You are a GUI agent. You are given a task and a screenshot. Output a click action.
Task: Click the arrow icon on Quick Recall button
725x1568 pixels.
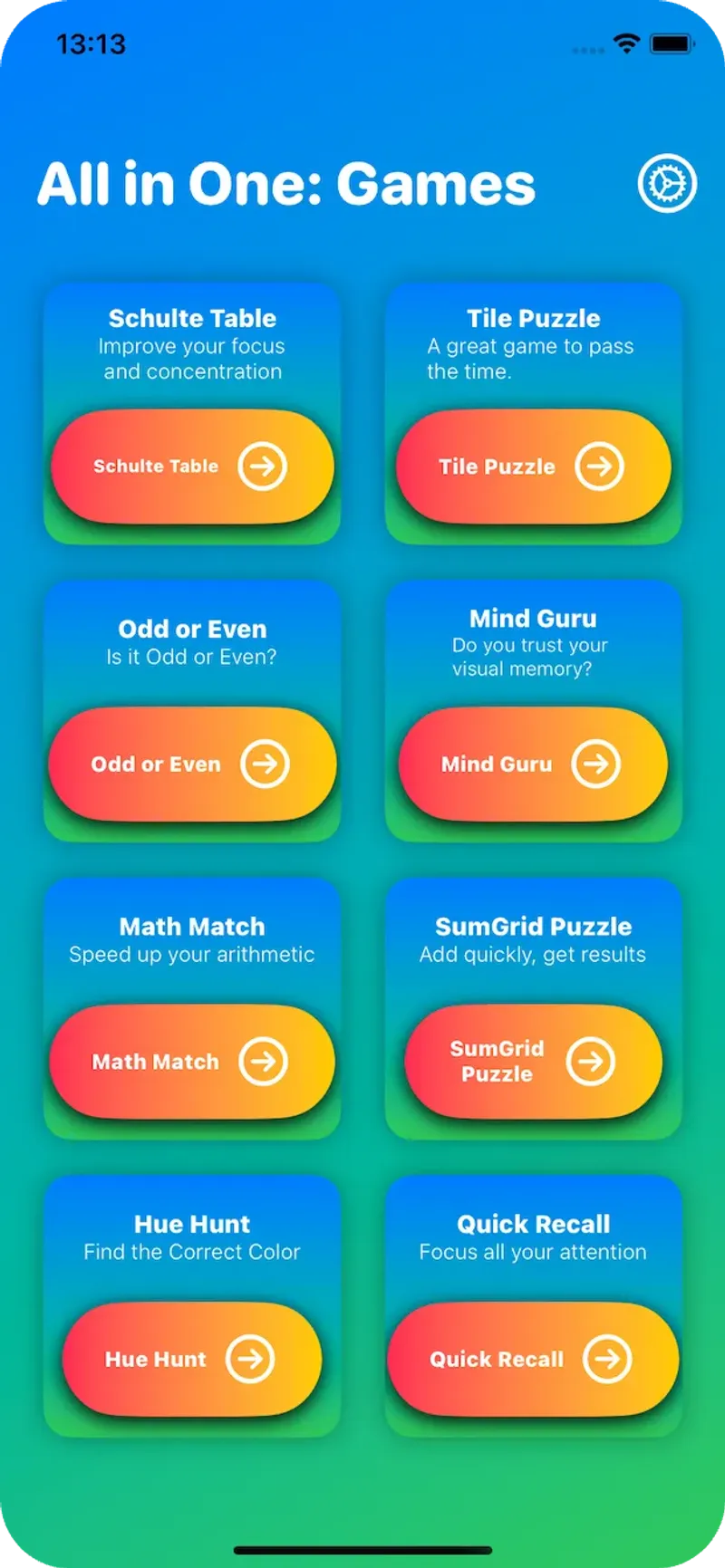607,1359
